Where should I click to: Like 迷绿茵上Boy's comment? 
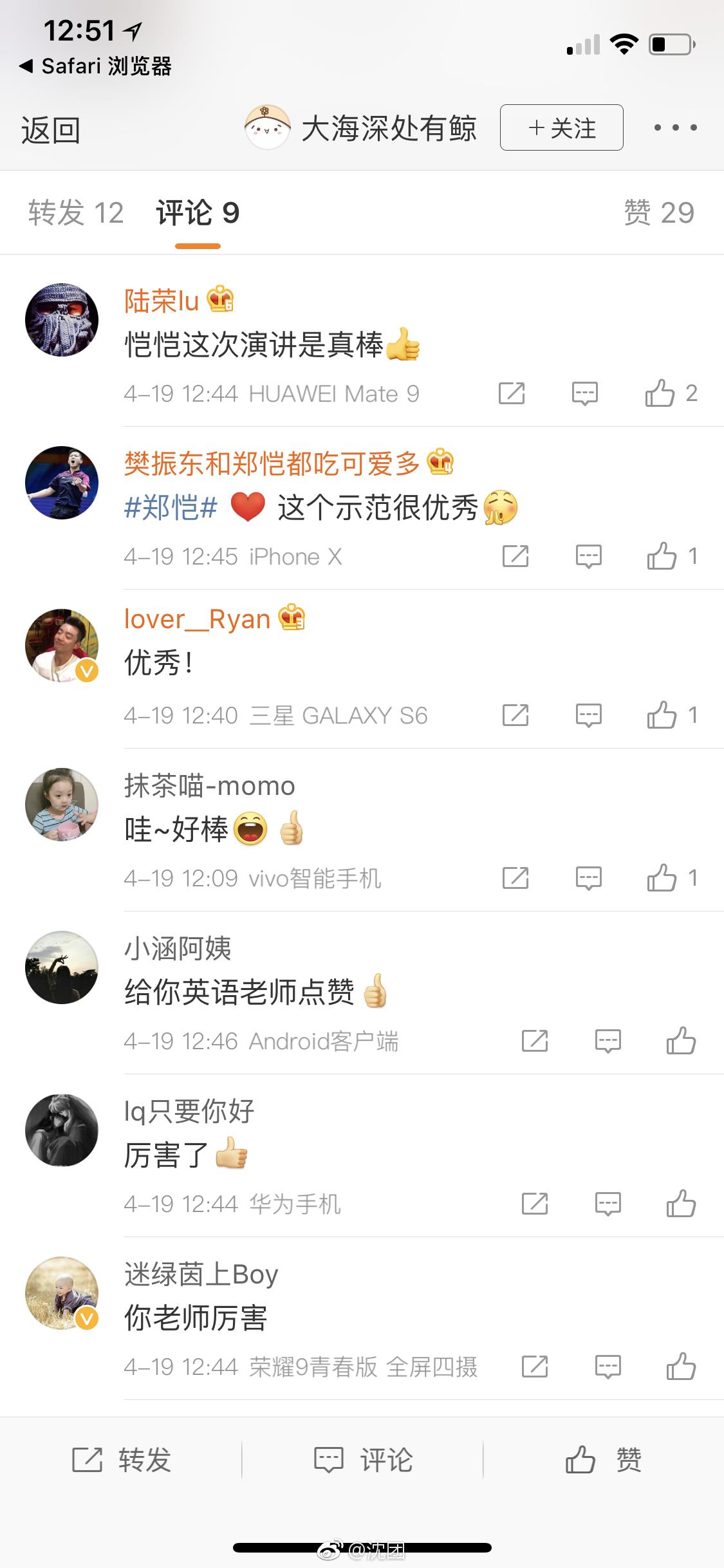coord(681,1367)
